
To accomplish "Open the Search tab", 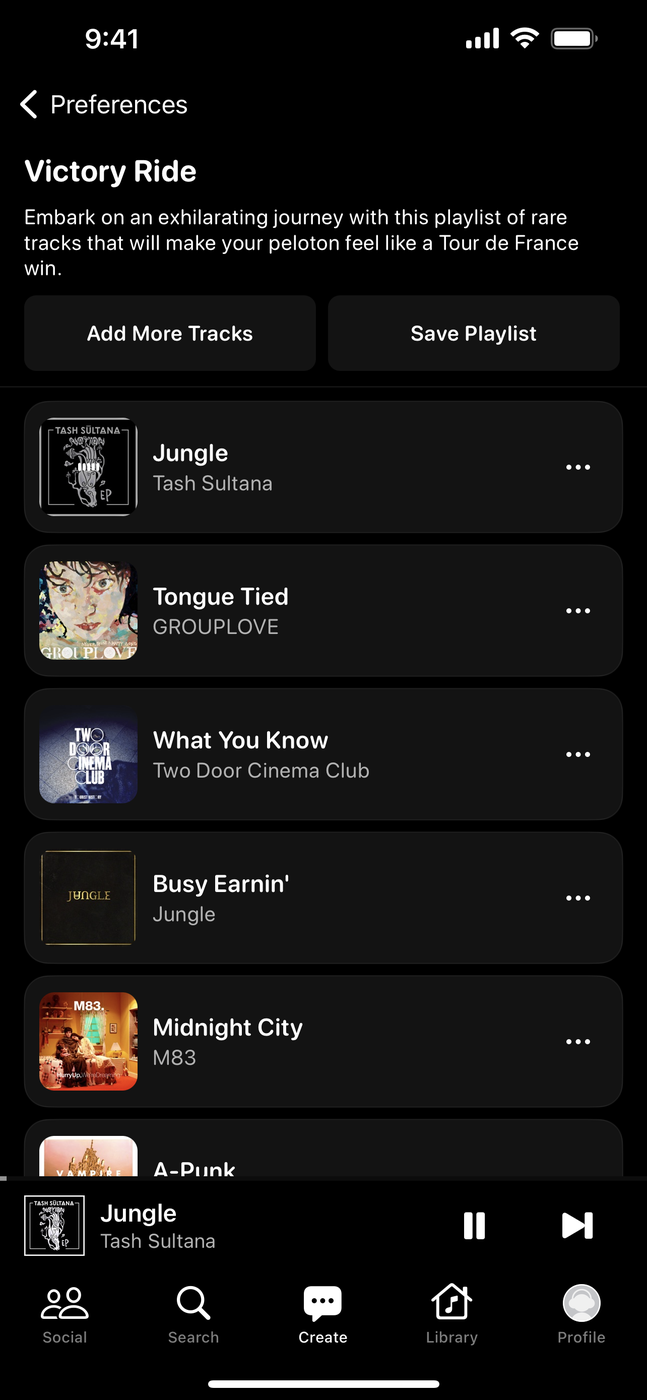I will tap(193, 1315).
